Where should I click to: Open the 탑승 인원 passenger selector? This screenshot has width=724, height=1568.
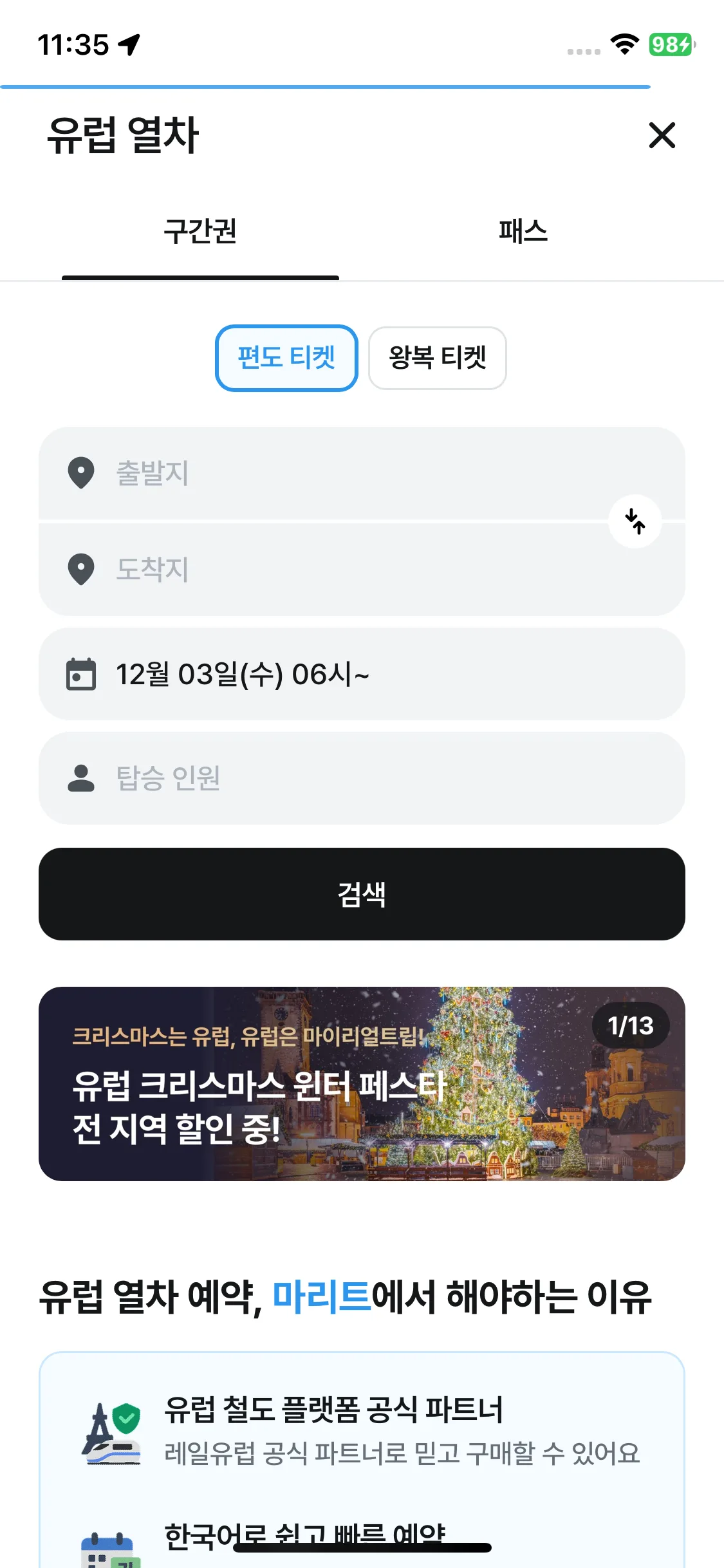pyautogui.click(x=362, y=778)
